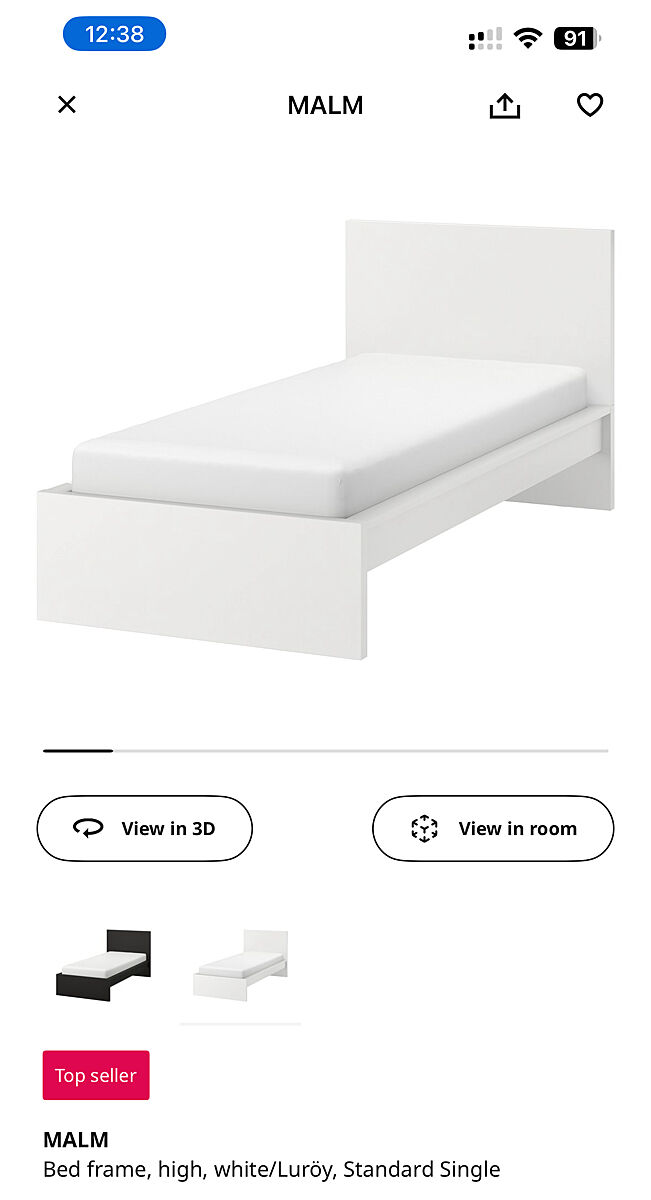Select the white bed frame variant

(240, 964)
